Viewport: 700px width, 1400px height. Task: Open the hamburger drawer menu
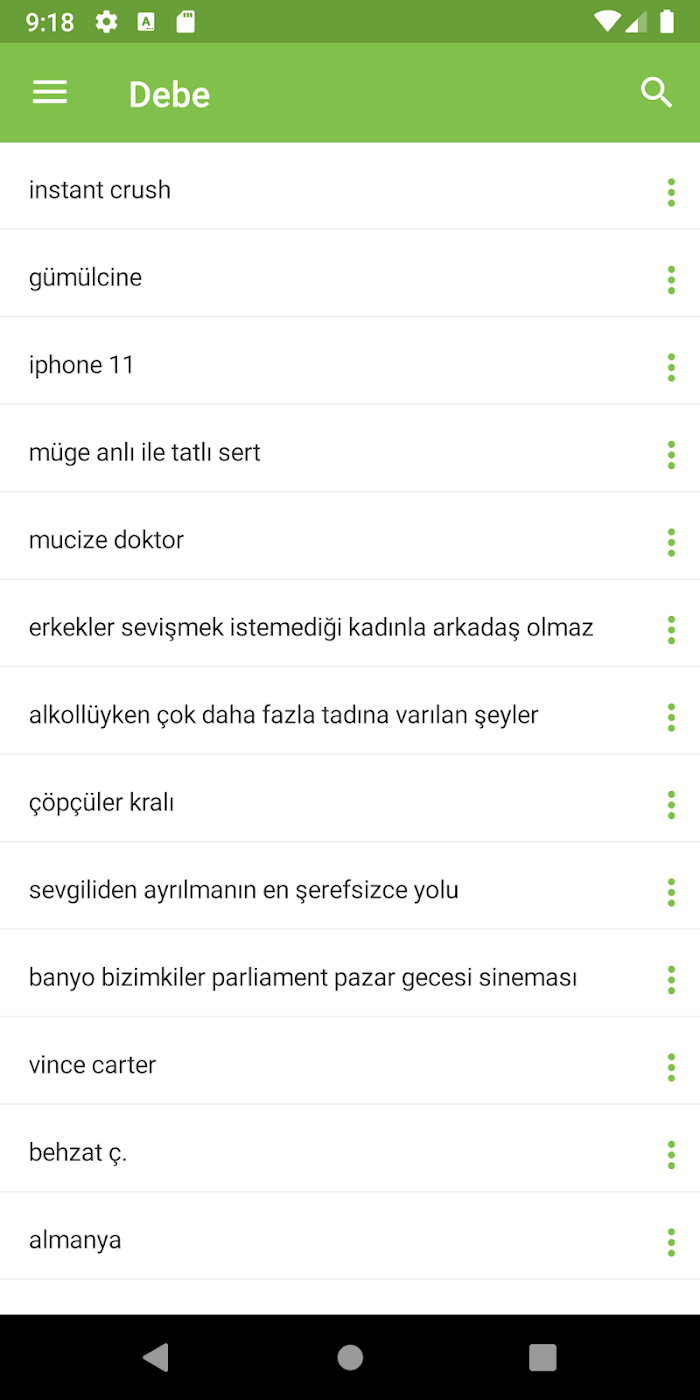(50, 93)
